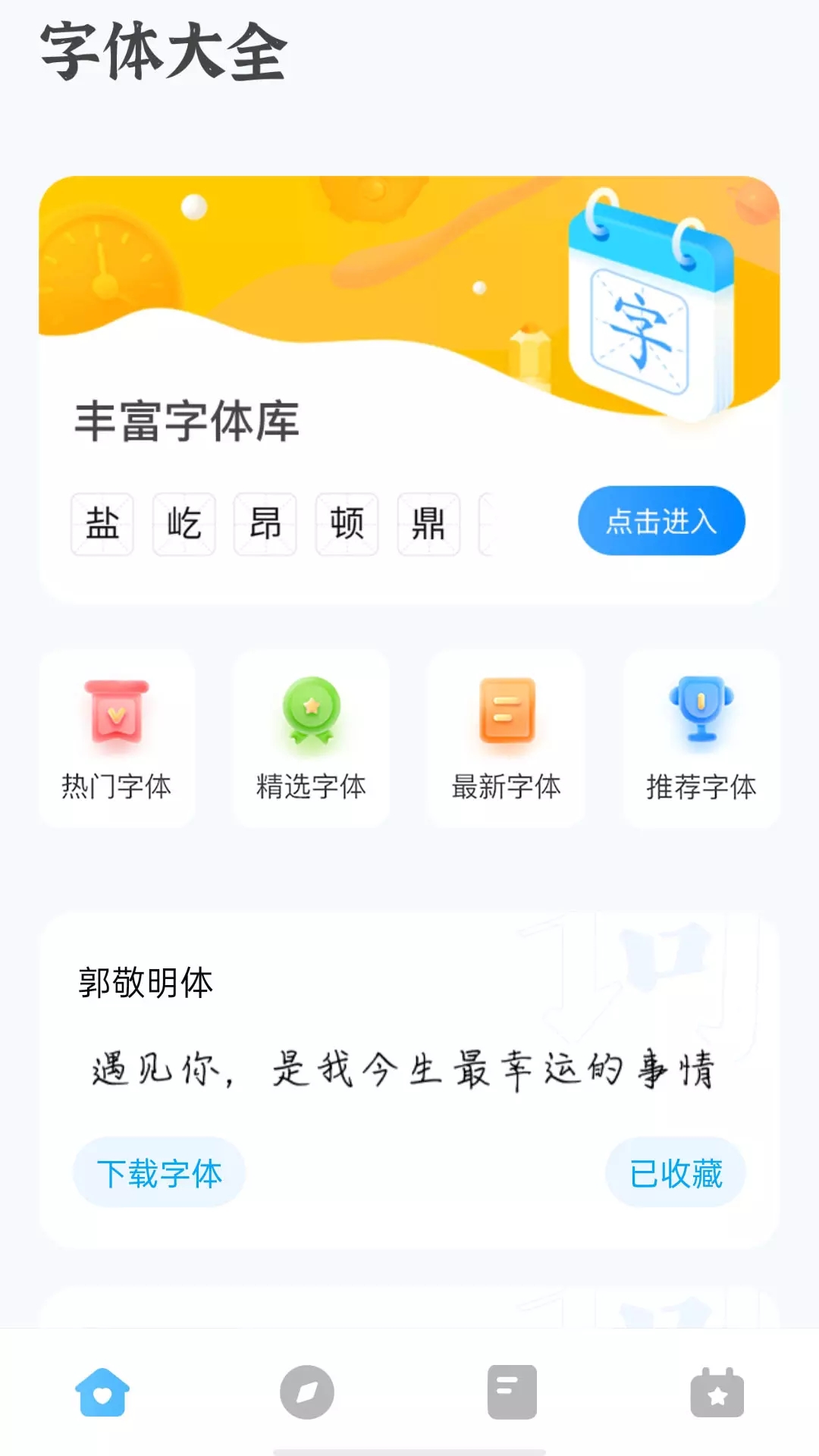Select the home icon in bottom navigation
Image resolution: width=819 pixels, height=1456 pixels.
coord(102,1392)
